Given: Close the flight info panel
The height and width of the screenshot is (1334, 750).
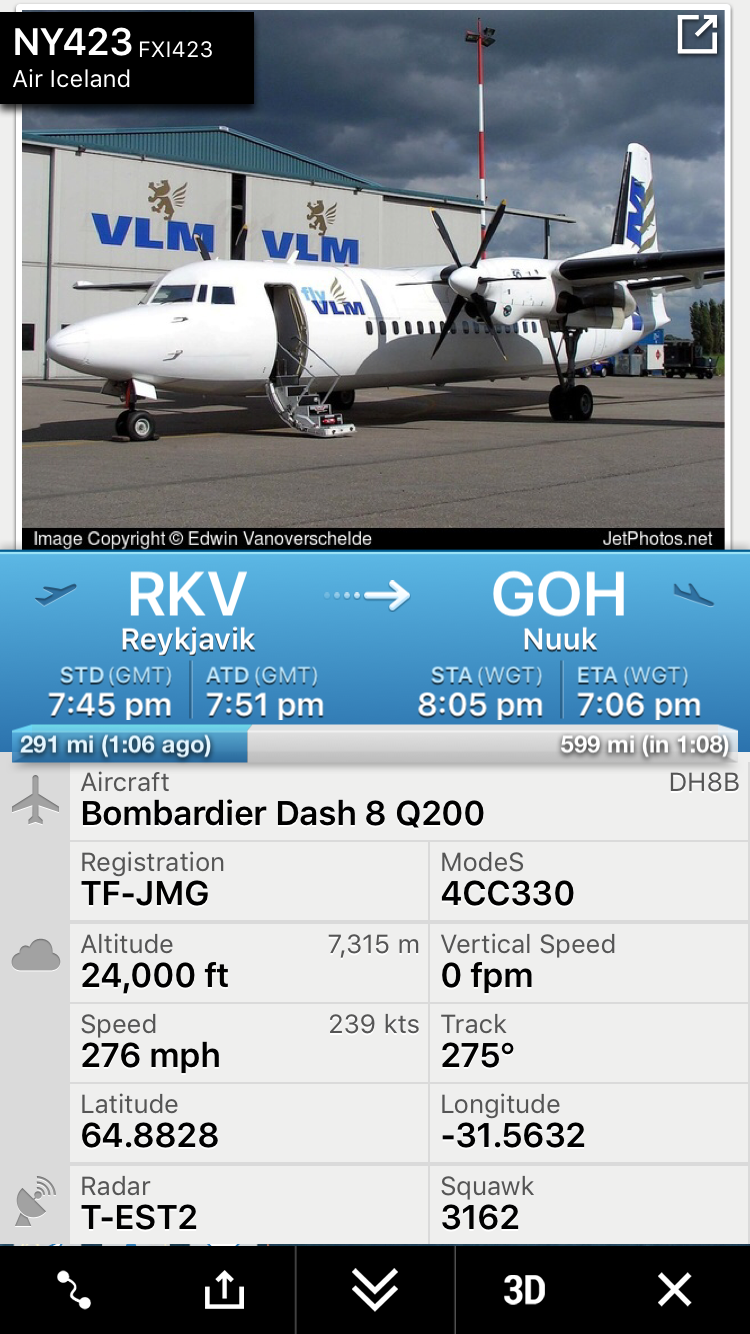Looking at the screenshot, I should tap(674, 1290).
